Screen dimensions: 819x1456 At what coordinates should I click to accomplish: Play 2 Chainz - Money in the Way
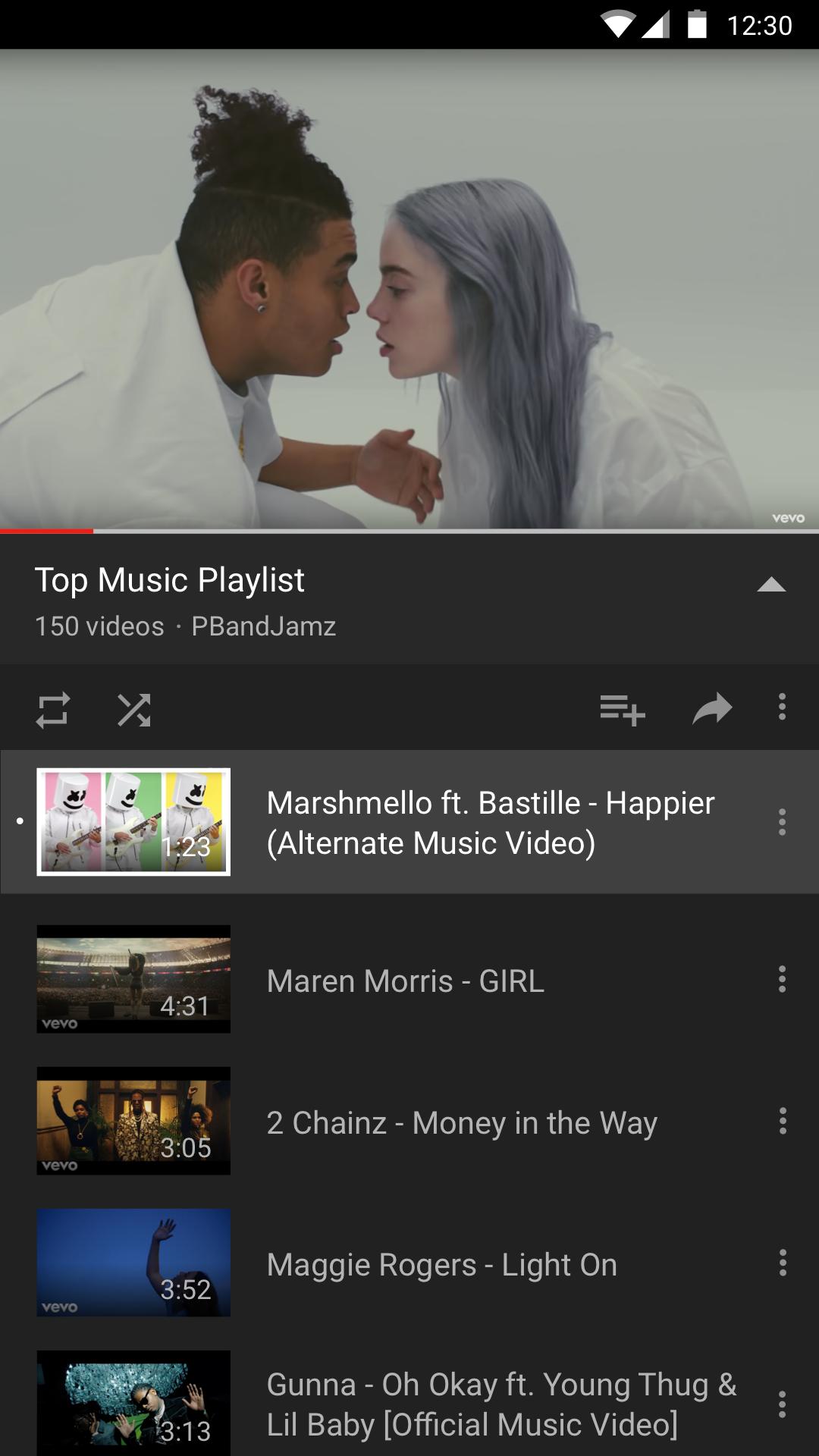click(x=461, y=1122)
